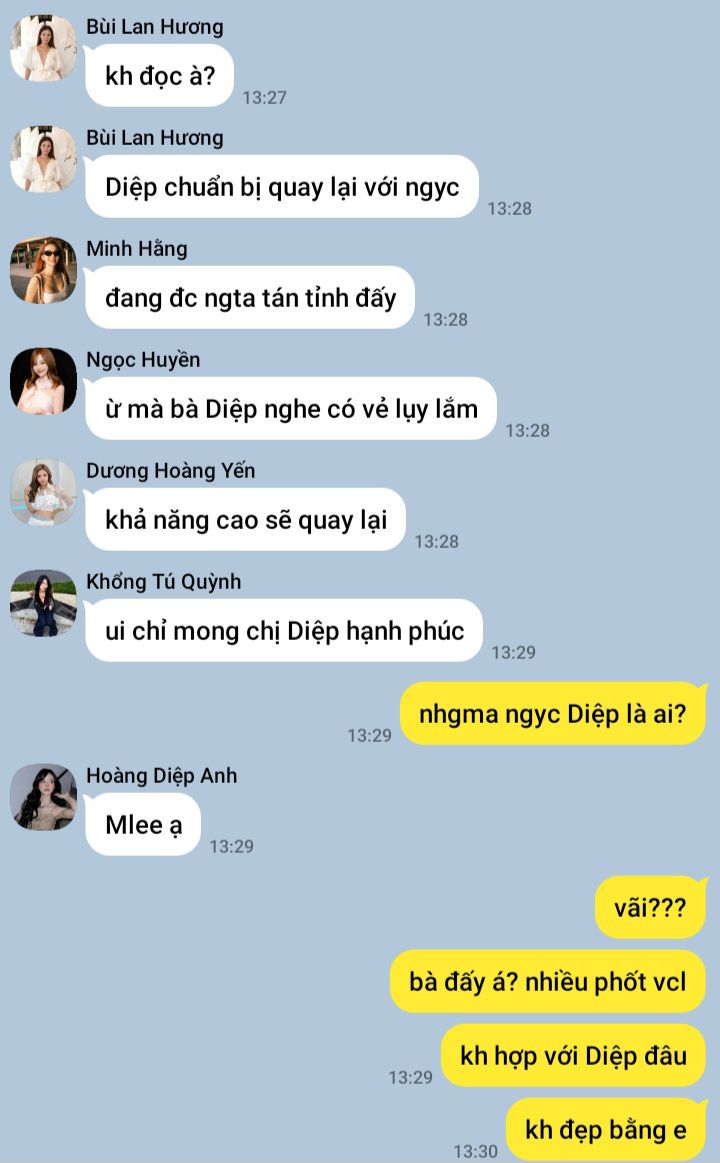The height and width of the screenshot is (1163, 720).
Task: Open Khổng Tú Quỳnh's avatar
Action: click(43, 603)
